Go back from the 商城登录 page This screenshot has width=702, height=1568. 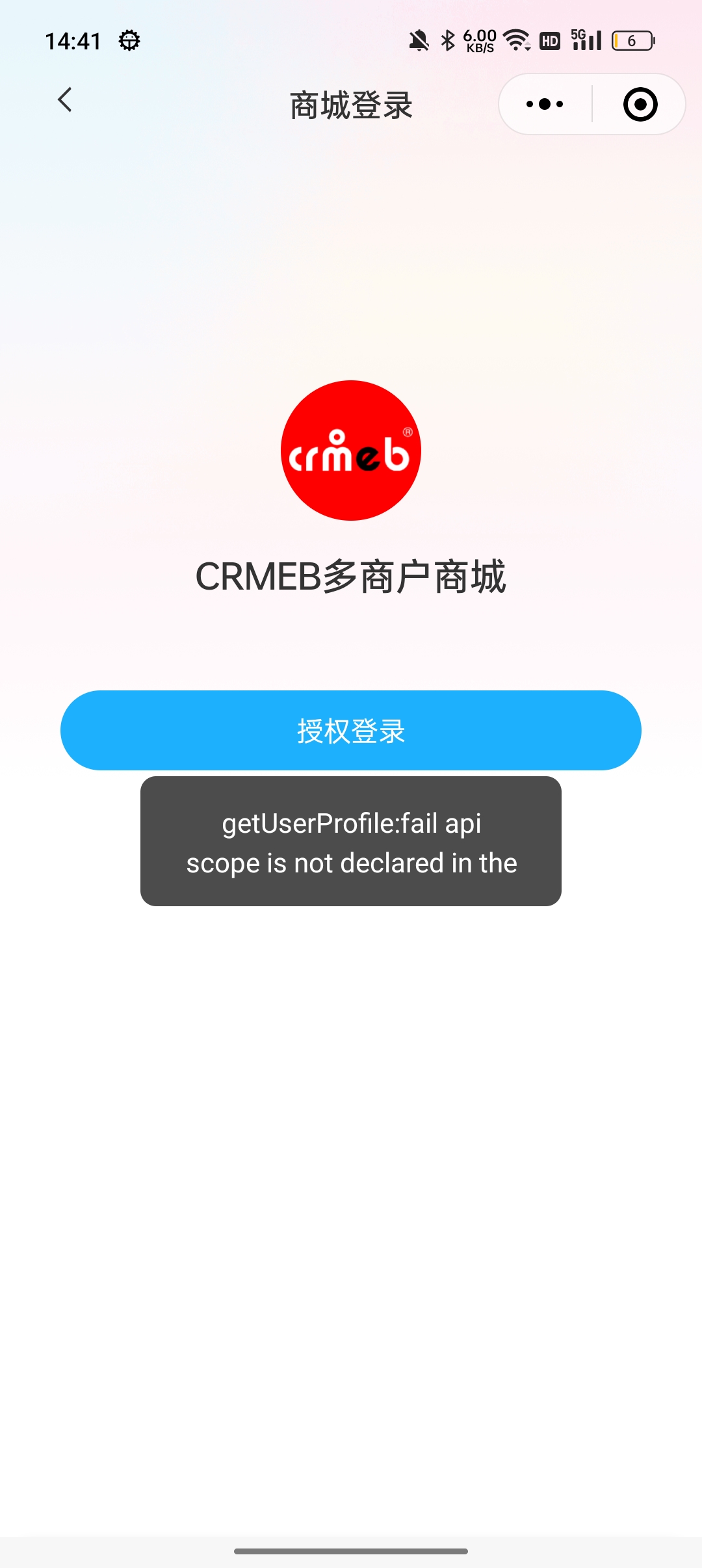[x=64, y=100]
